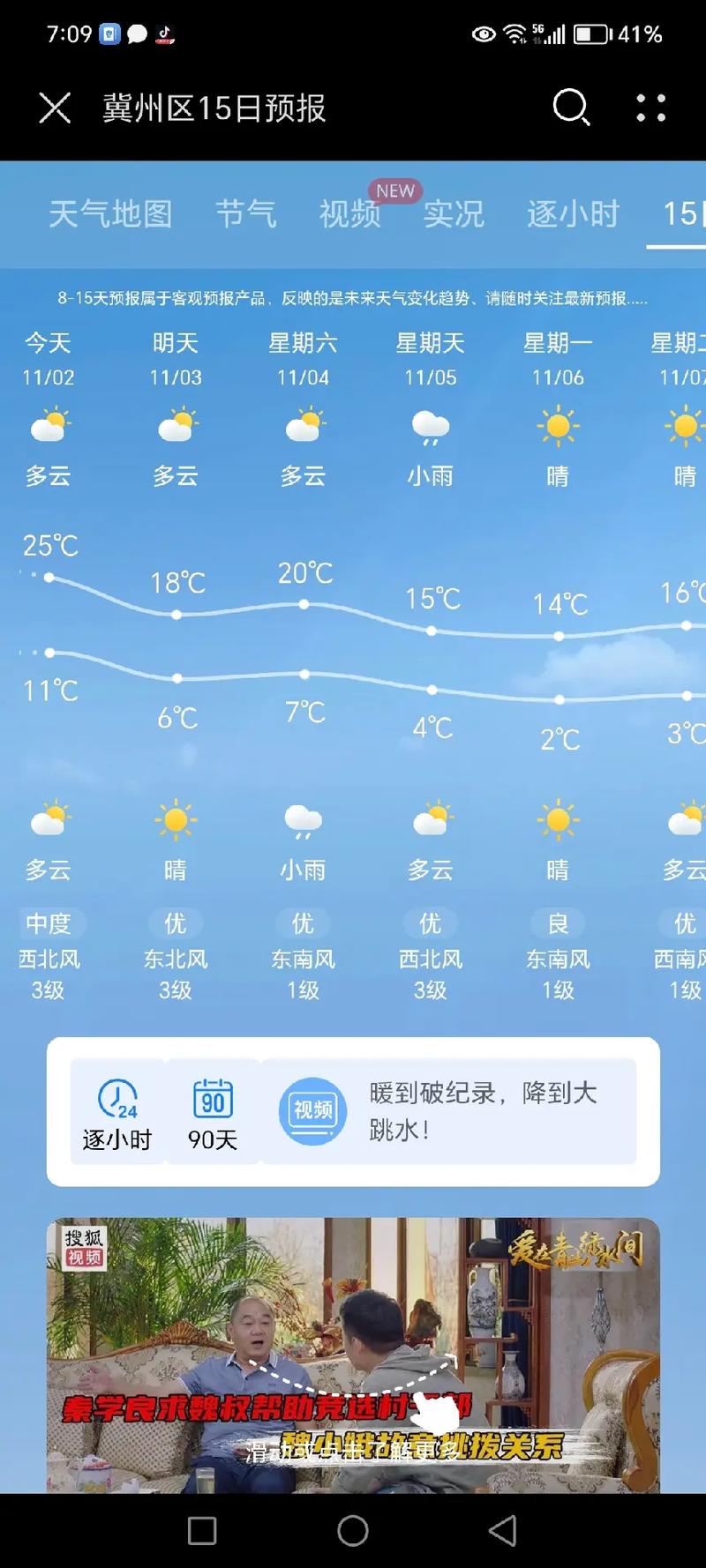Screen dimensions: 706x1568
Task: Open the search icon in the title bar
Action: pos(571,108)
